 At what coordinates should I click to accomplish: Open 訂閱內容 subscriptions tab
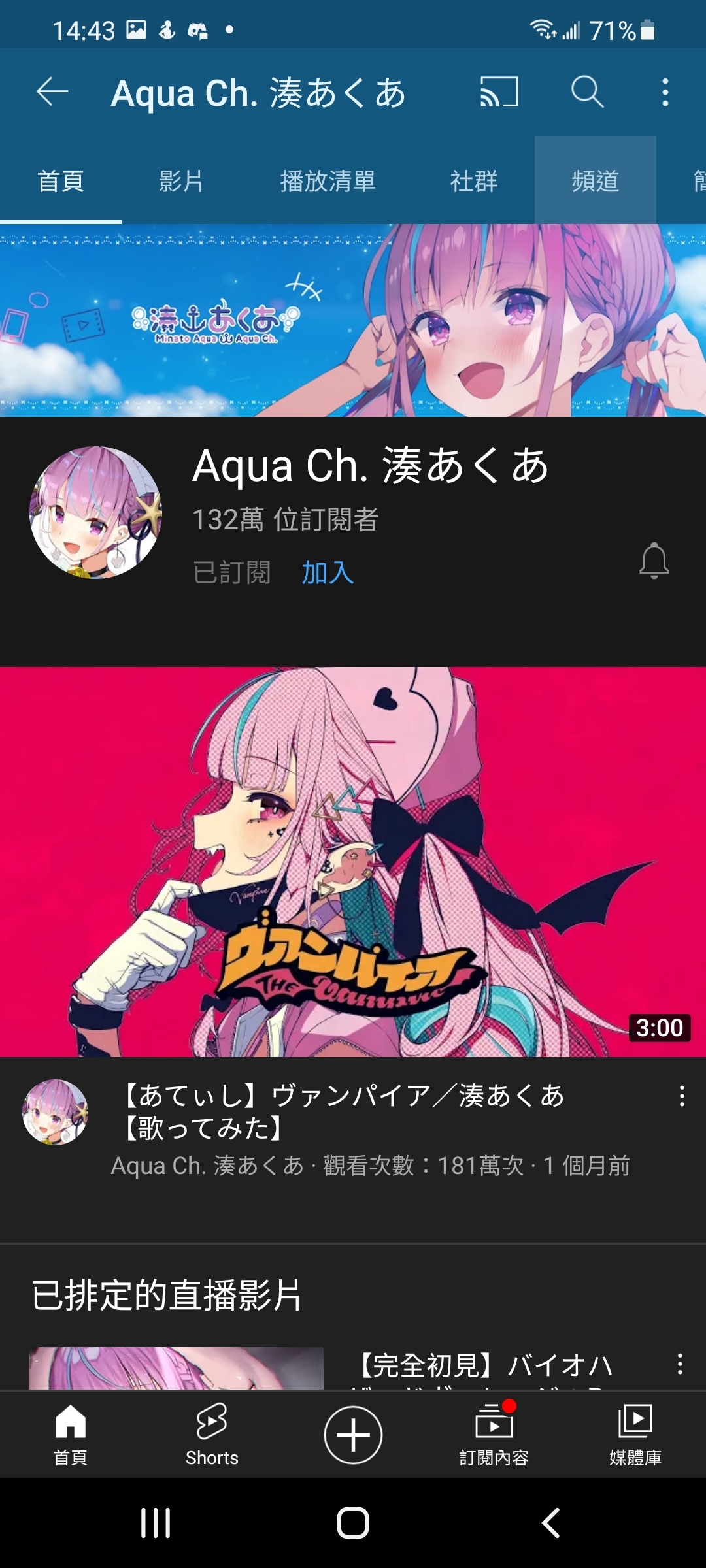pos(494,1434)
